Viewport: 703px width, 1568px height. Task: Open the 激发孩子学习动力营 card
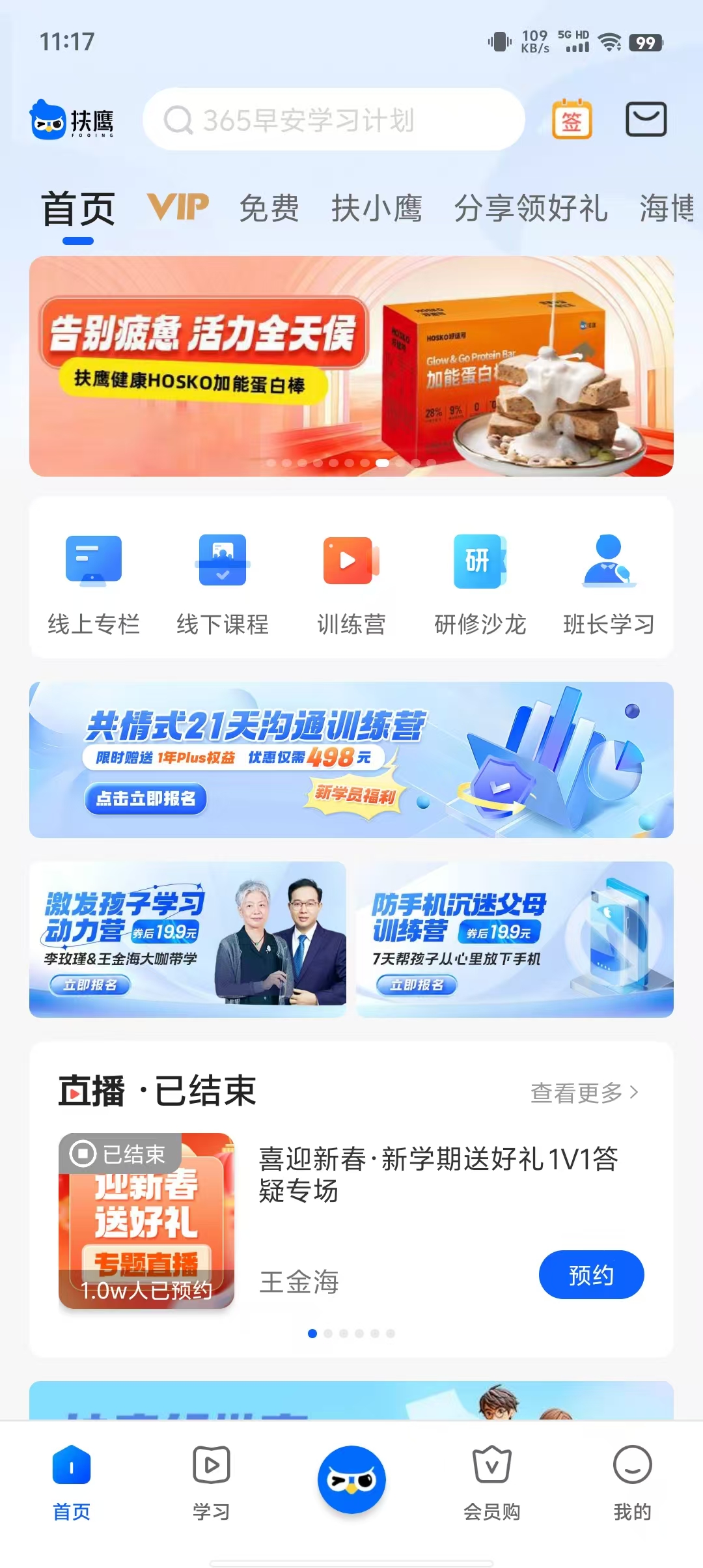pos(187,939)
